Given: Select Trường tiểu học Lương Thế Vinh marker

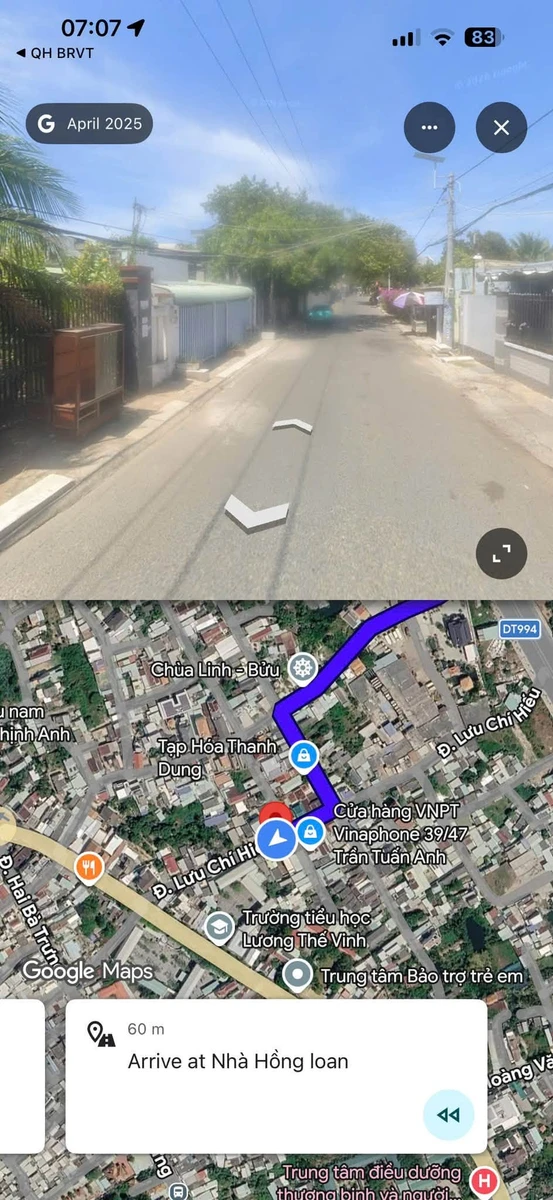Looking at the screenshot, I should [220, 929].
